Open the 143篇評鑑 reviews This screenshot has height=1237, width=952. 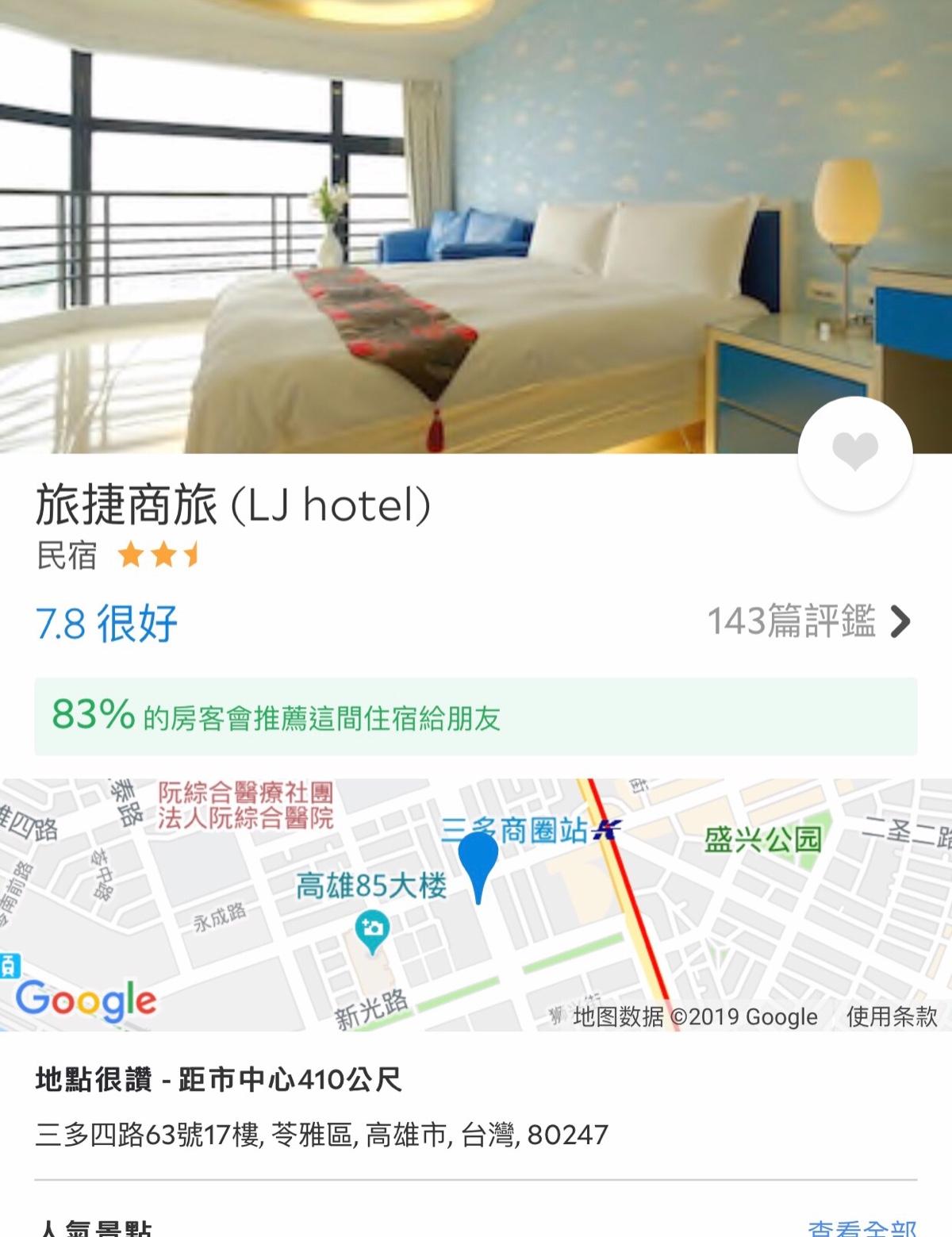coord(808,621)
